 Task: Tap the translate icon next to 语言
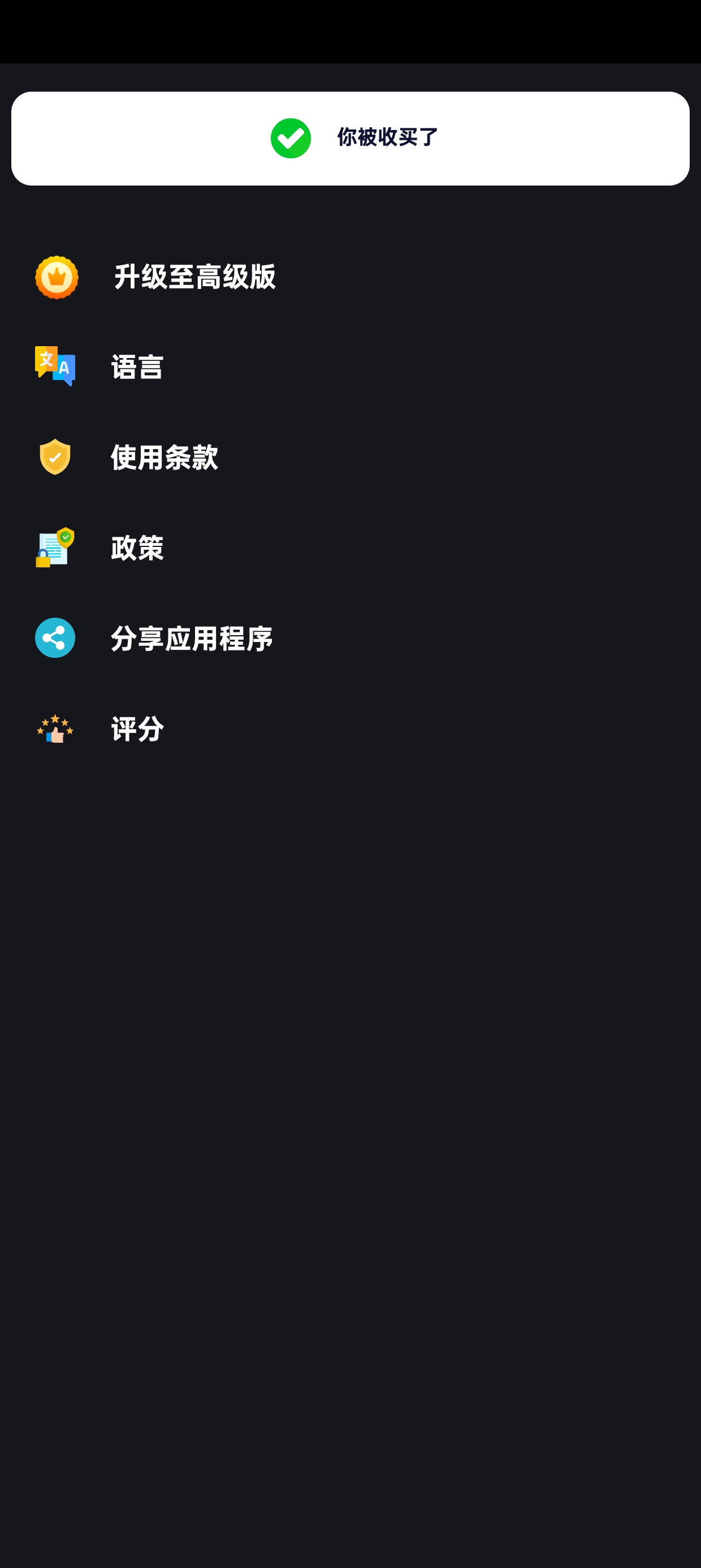(x=55, y=367)
